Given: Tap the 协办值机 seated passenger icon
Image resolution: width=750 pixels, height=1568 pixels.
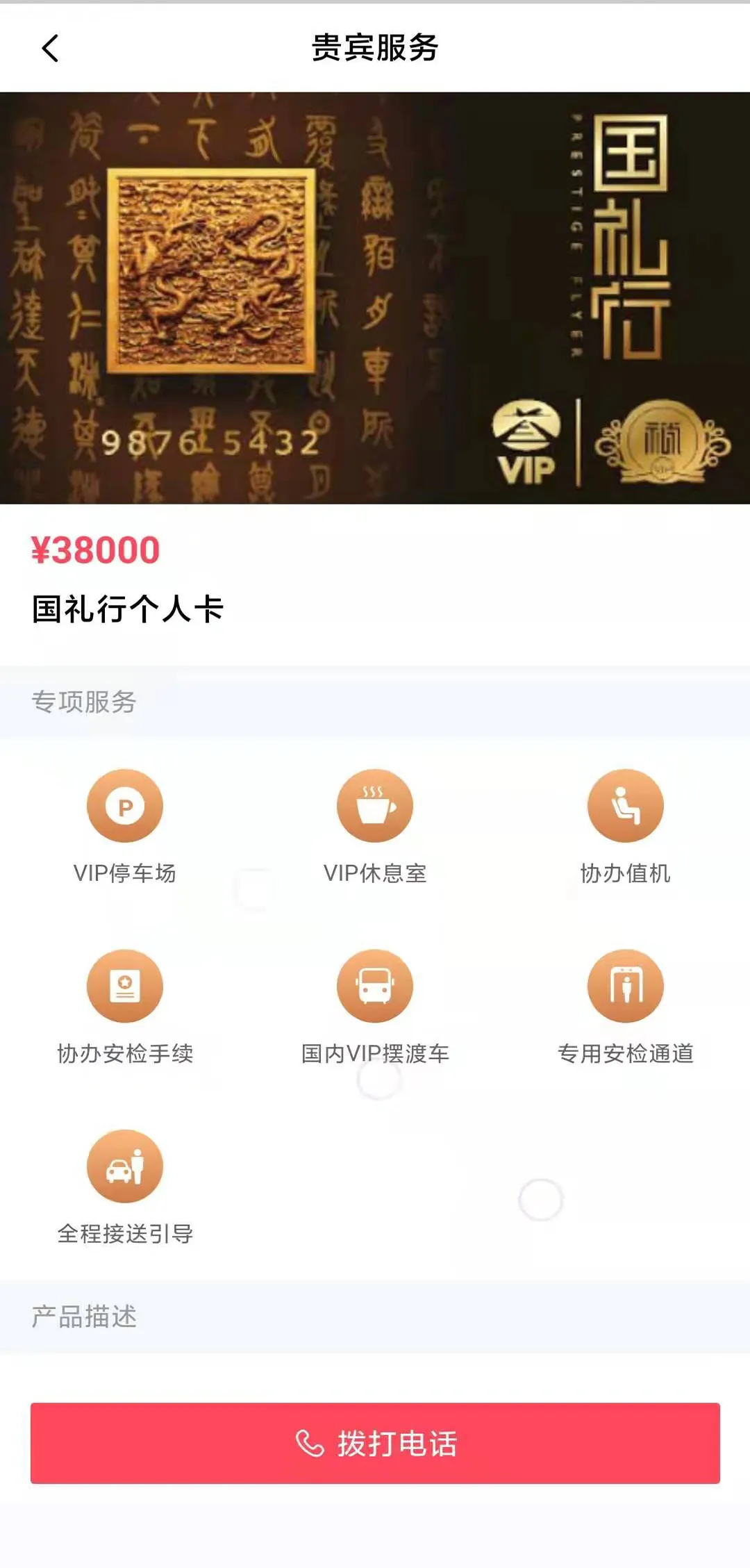Looking at the screenshot, I should (x=624, y=805).
